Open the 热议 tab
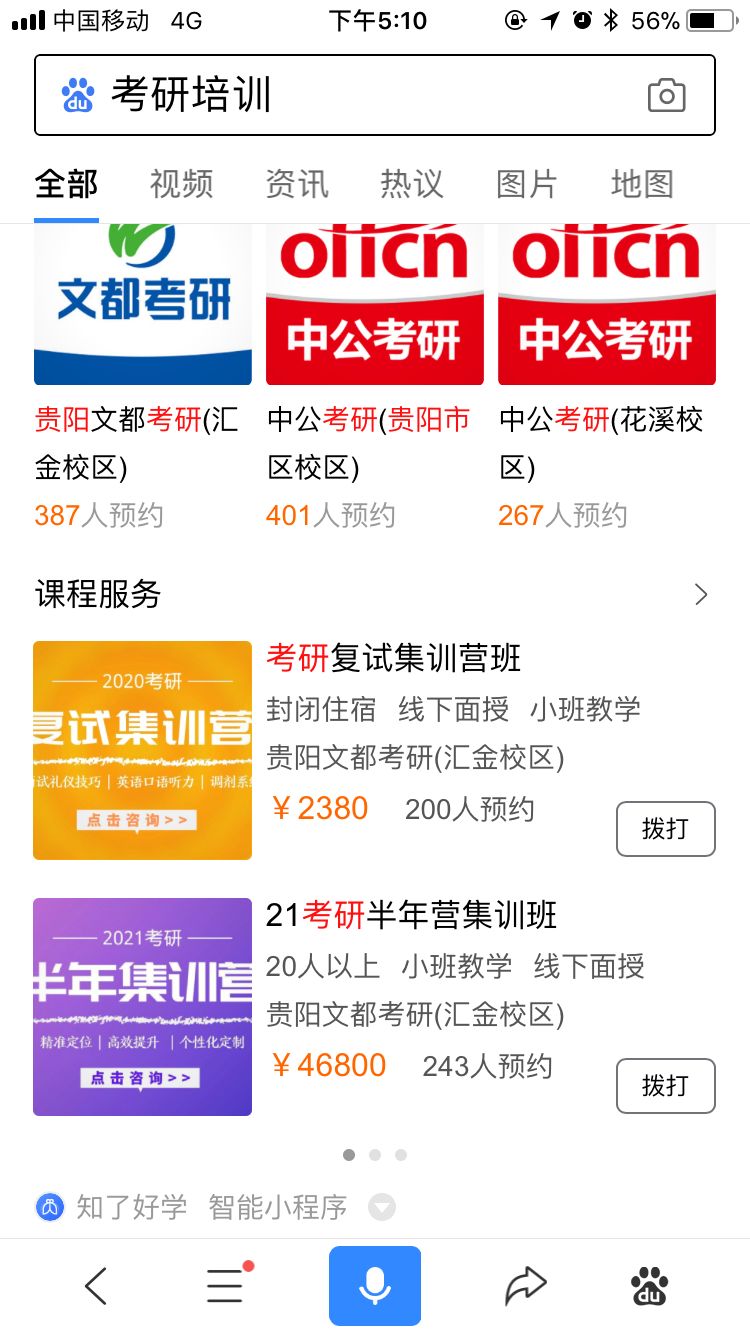The image size is (750, 1334). tap(411, 184)
